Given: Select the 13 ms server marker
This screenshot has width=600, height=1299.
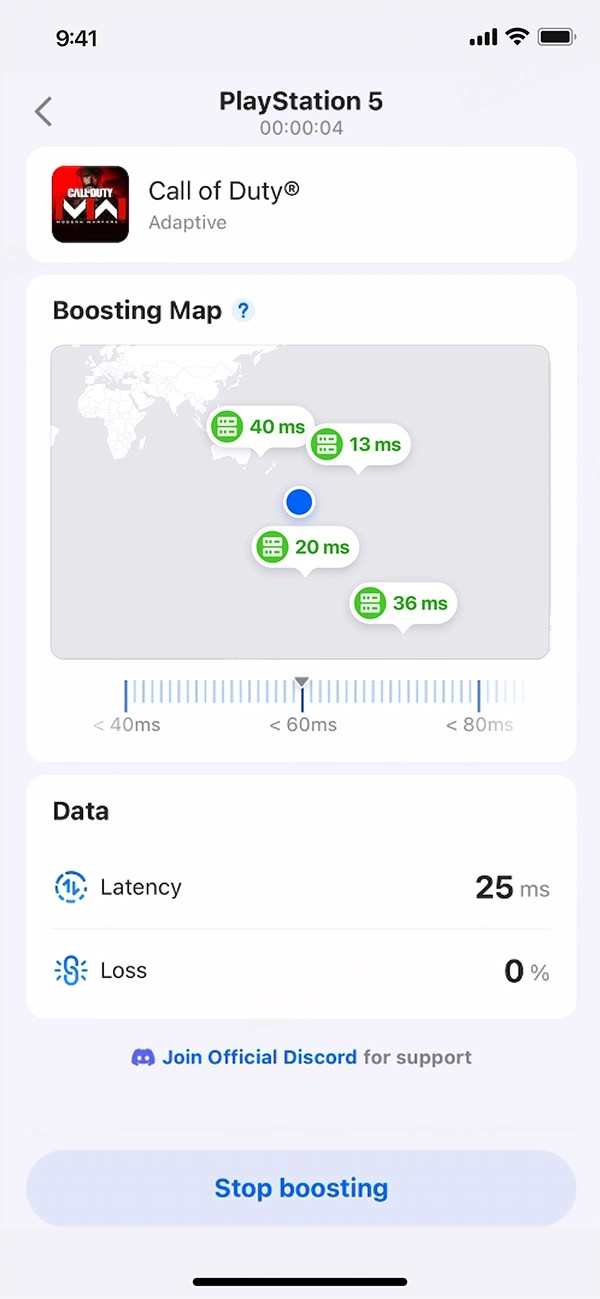Looking at the screenshot, I should pyautogui.click(x=358, y=445).
